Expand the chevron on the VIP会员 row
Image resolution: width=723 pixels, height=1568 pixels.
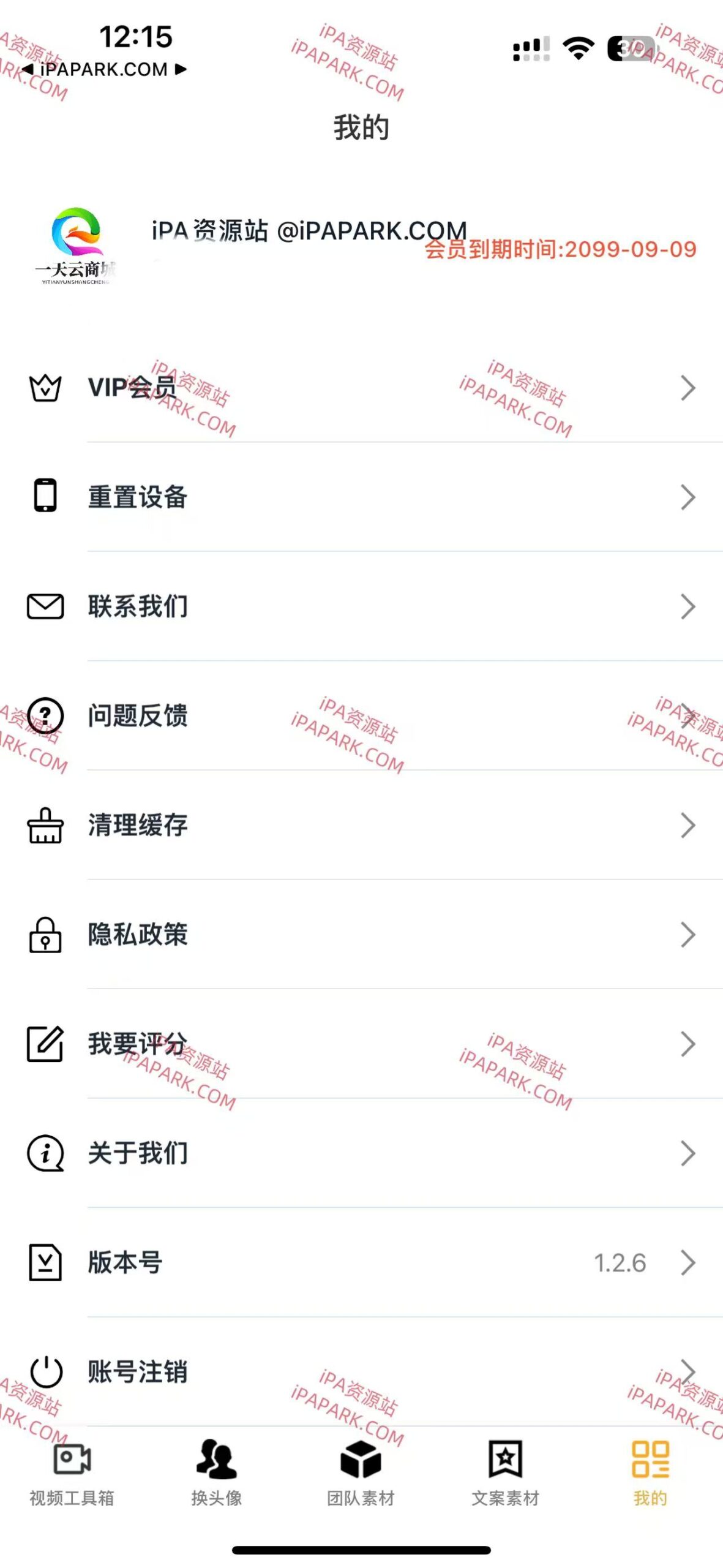pyautogui.click(x=687, y=388)
